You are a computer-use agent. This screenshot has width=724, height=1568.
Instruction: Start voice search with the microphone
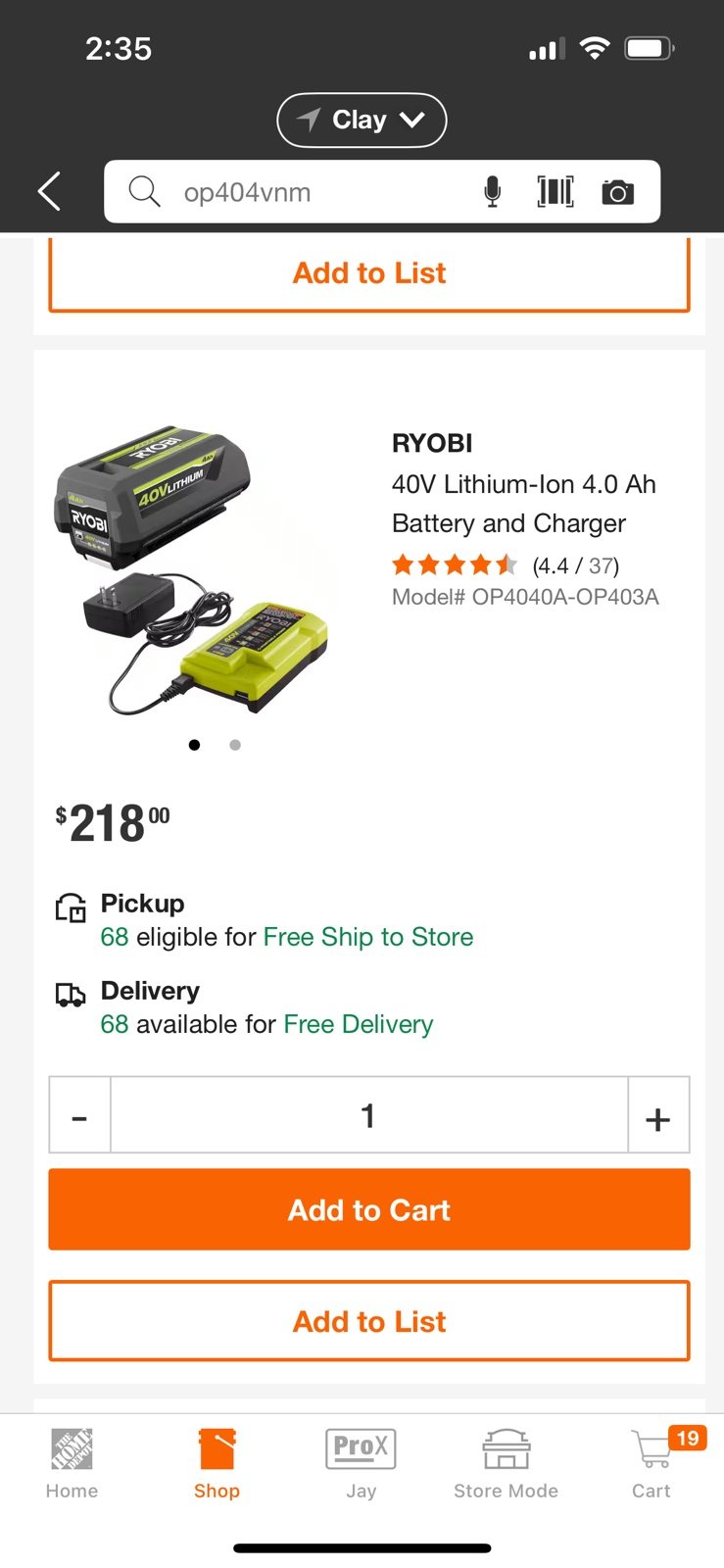pos(493,192)
